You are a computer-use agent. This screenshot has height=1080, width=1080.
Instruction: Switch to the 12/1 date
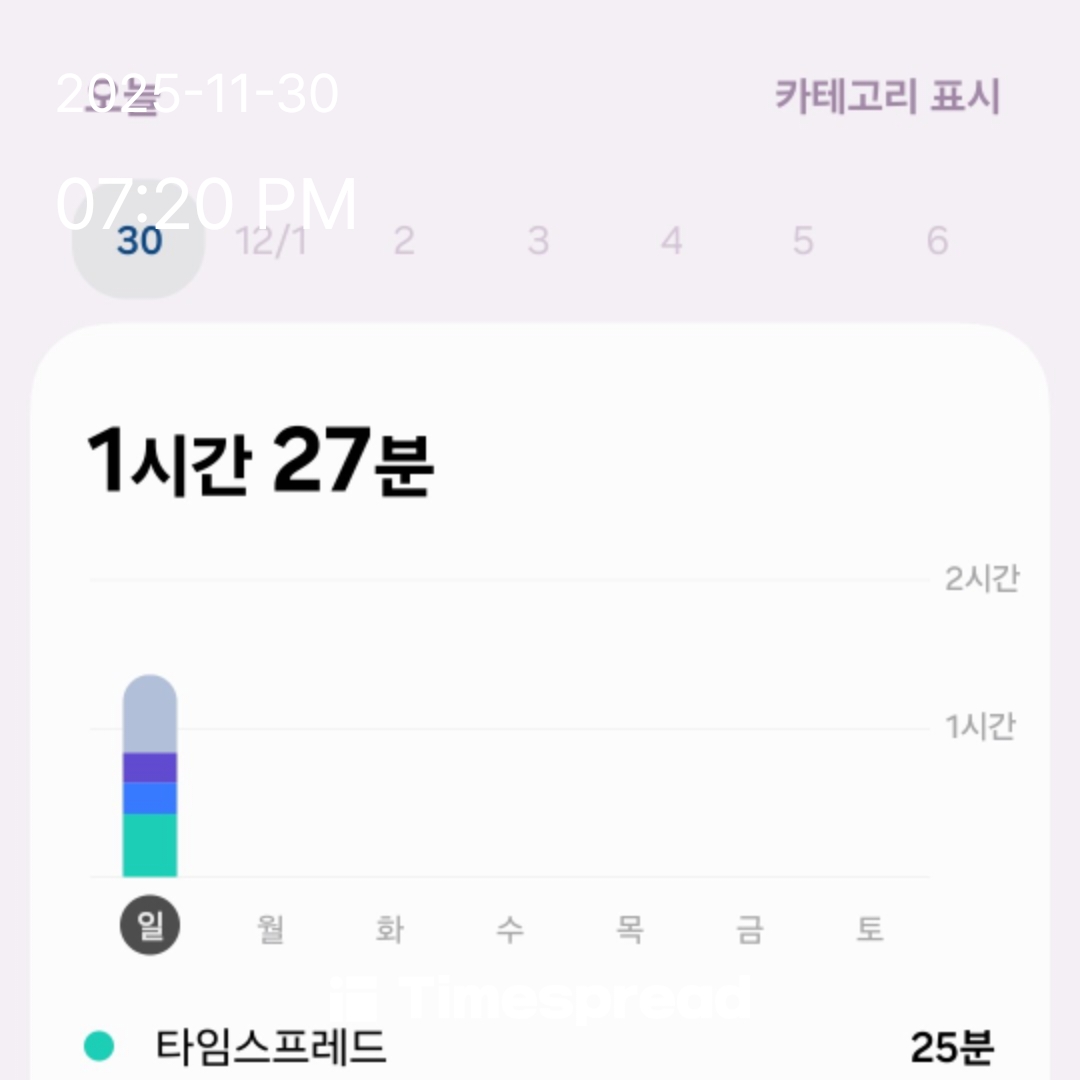click(x=271, y=241)
